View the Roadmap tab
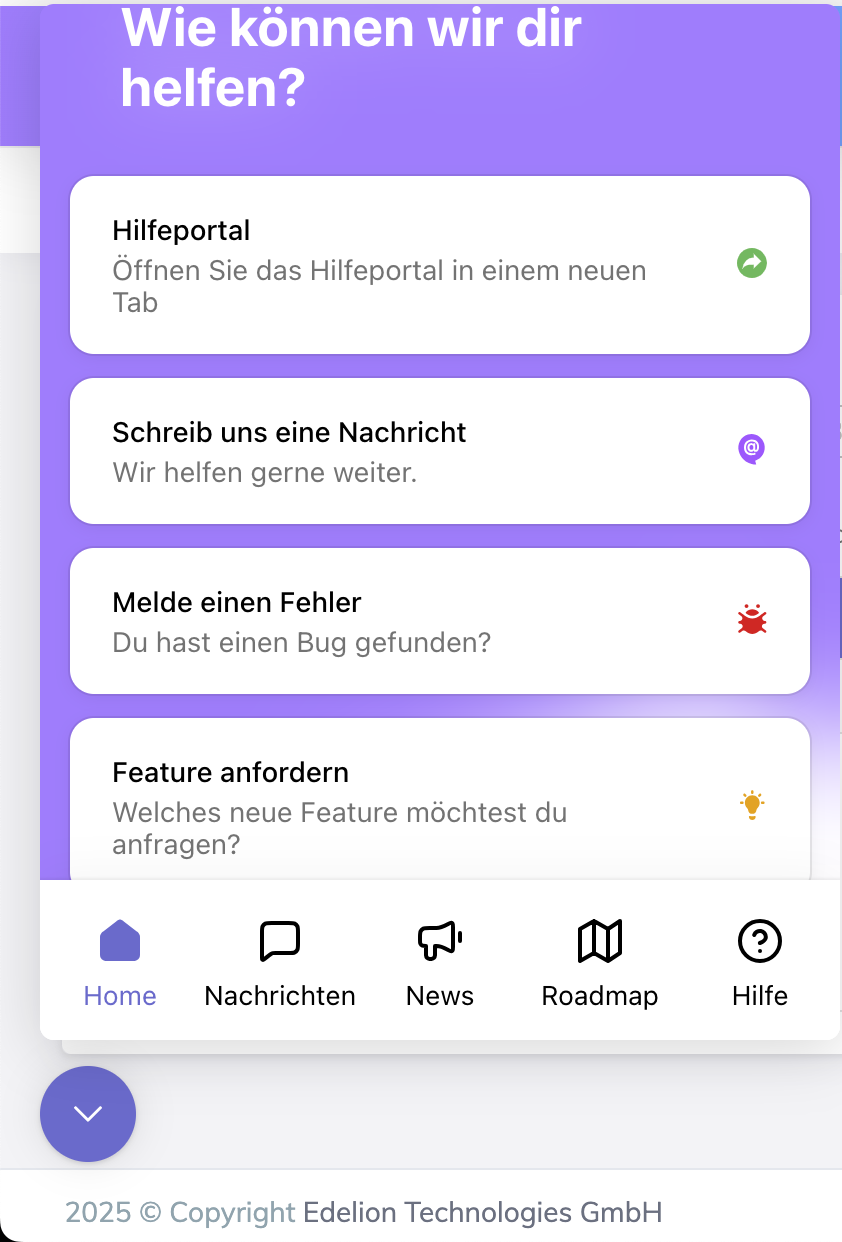Image resolution: width=842 pixels, height=1242 pixels. point(600,961)
